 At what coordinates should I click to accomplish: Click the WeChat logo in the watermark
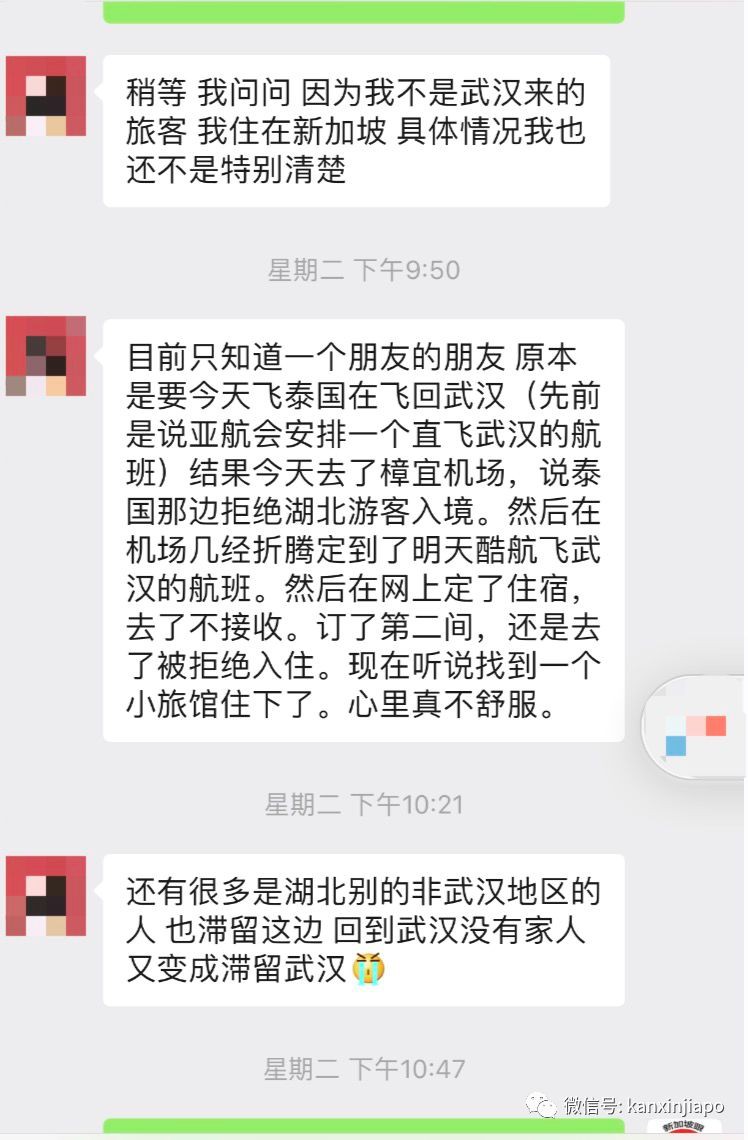coord(541,1105)
